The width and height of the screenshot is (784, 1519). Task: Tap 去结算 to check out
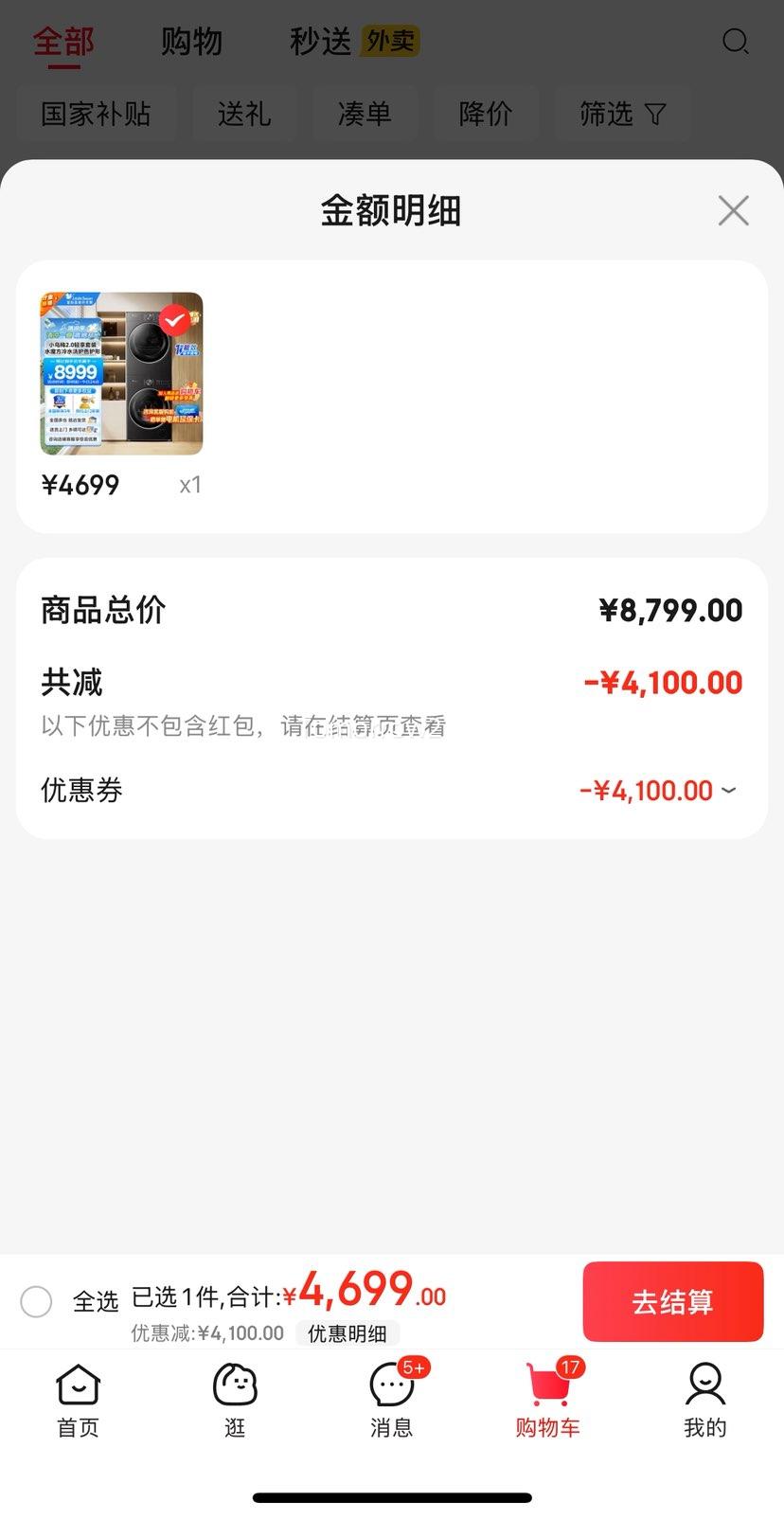pyautogui.click(x=673, y=1301)
